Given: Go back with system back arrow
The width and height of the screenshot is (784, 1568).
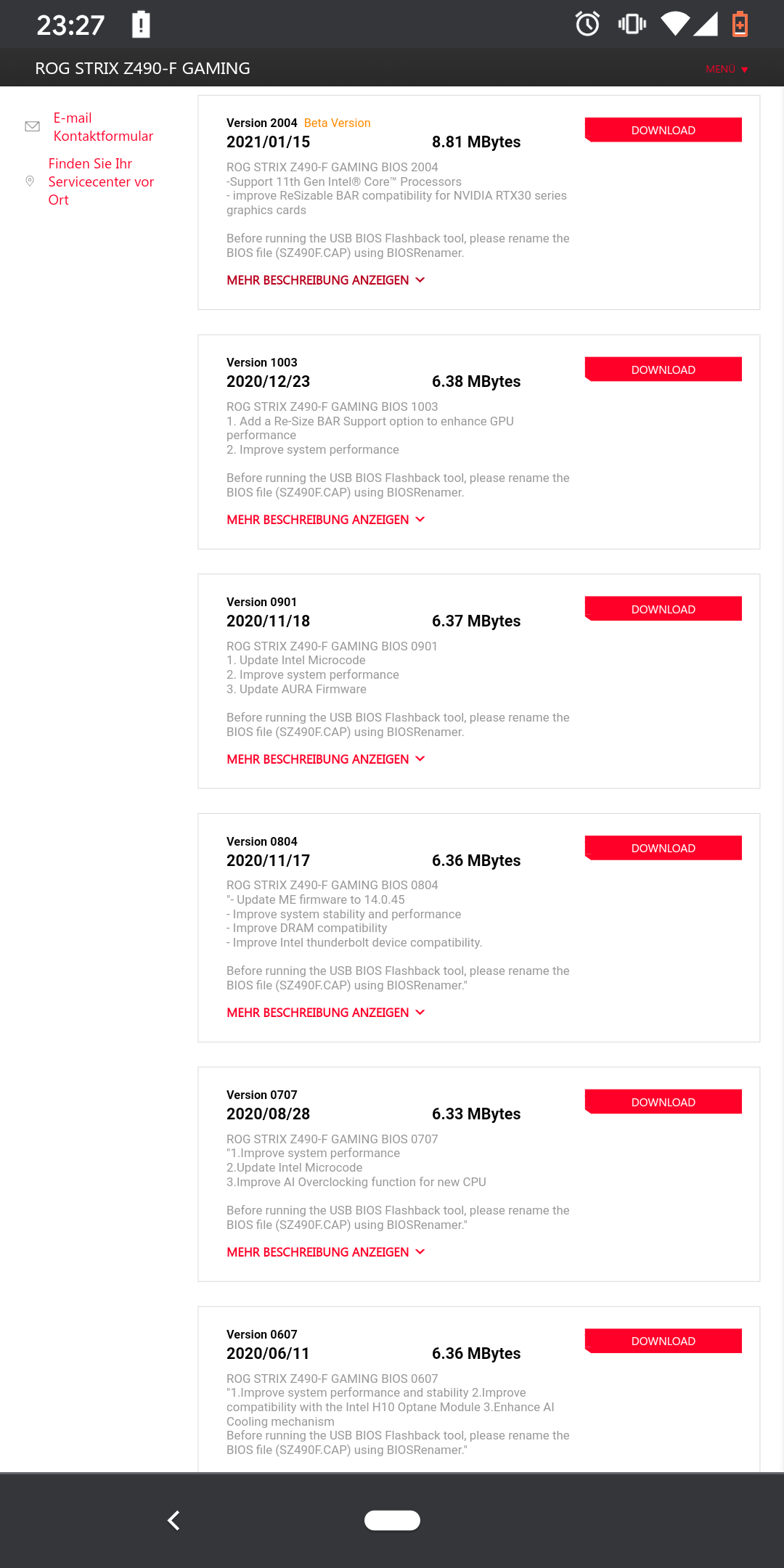Looking at the screenshot, I should (x=173, y=1520).
